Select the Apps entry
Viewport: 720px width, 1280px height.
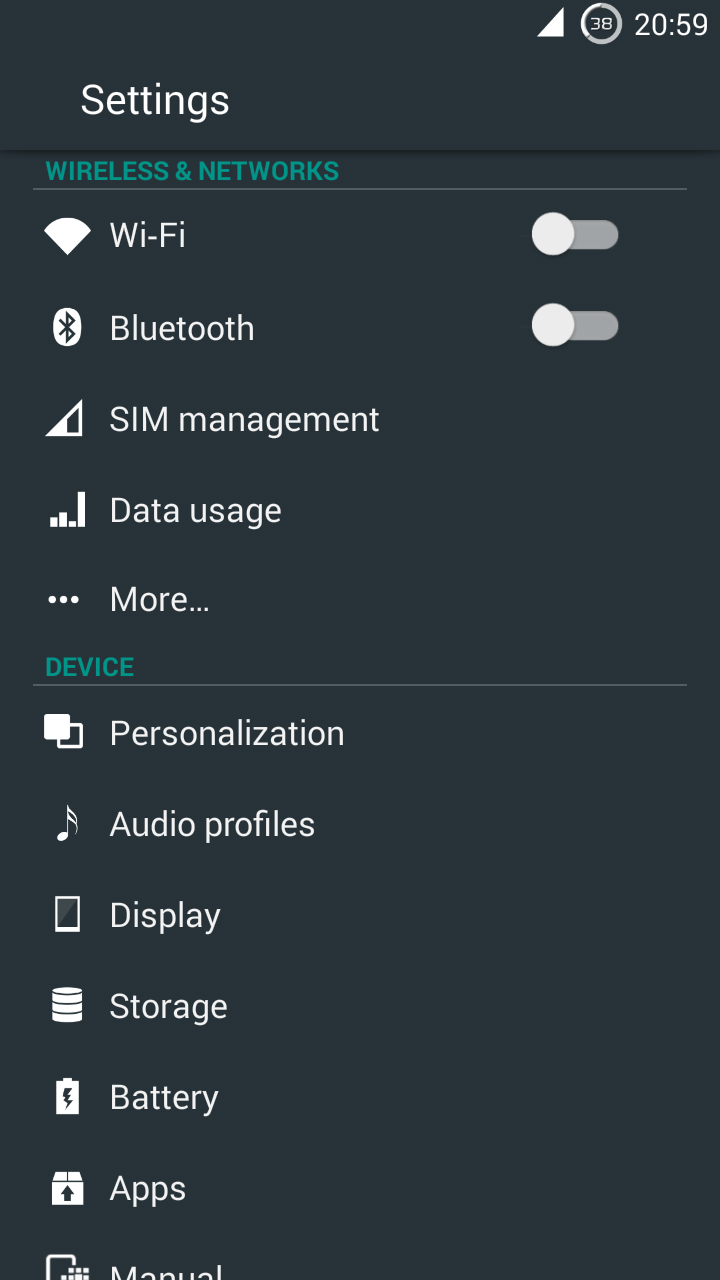pyautogui.click(x=148, y=1189)
